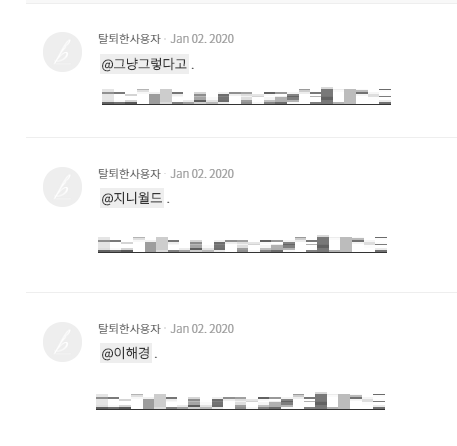Image resolution: width=457 pixels, height=446 pixels.
Task: Open the @이해경 mention
Action: click(126, 353)
